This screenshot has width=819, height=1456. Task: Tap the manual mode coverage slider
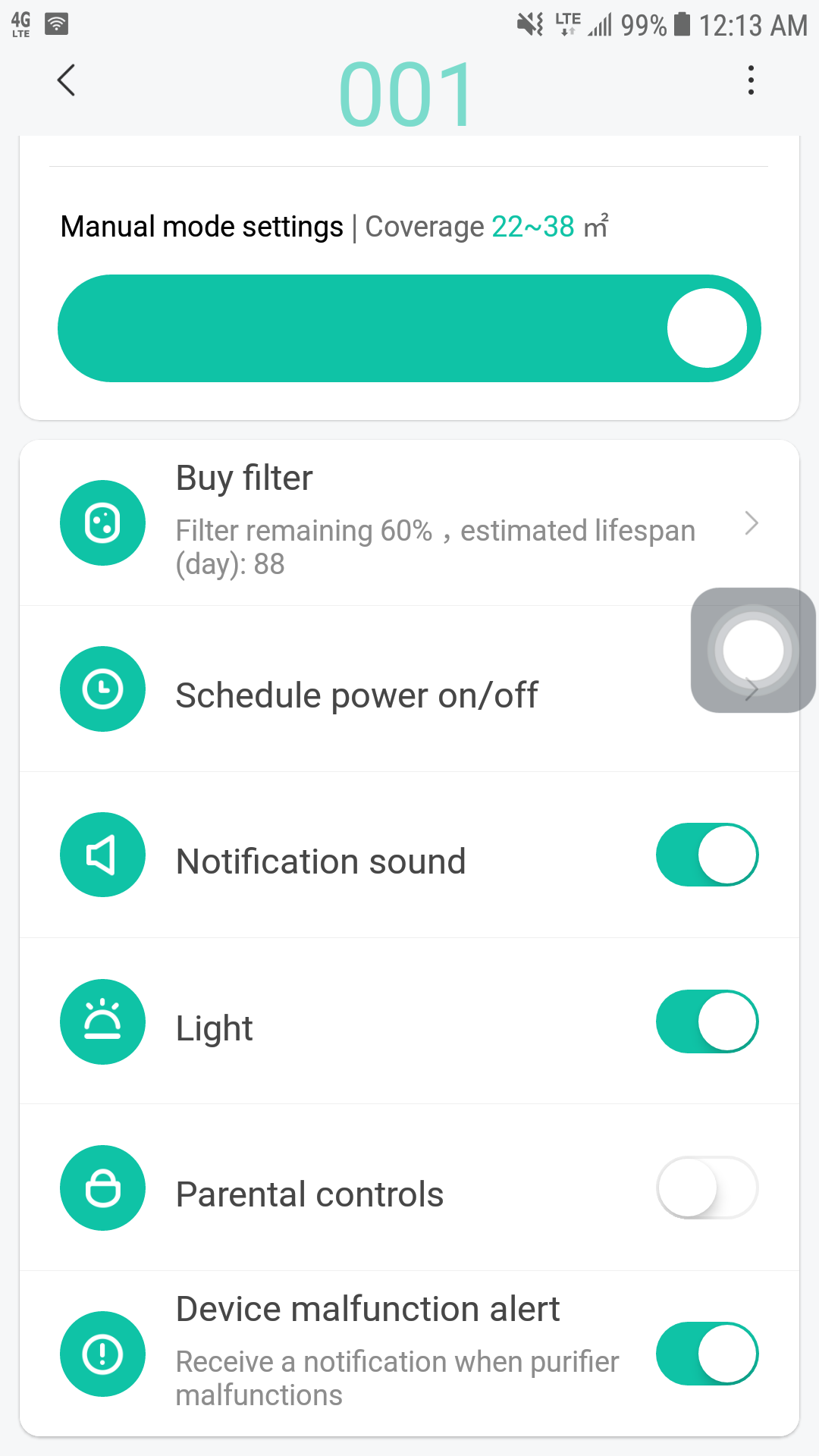click(x=409, y=328)
